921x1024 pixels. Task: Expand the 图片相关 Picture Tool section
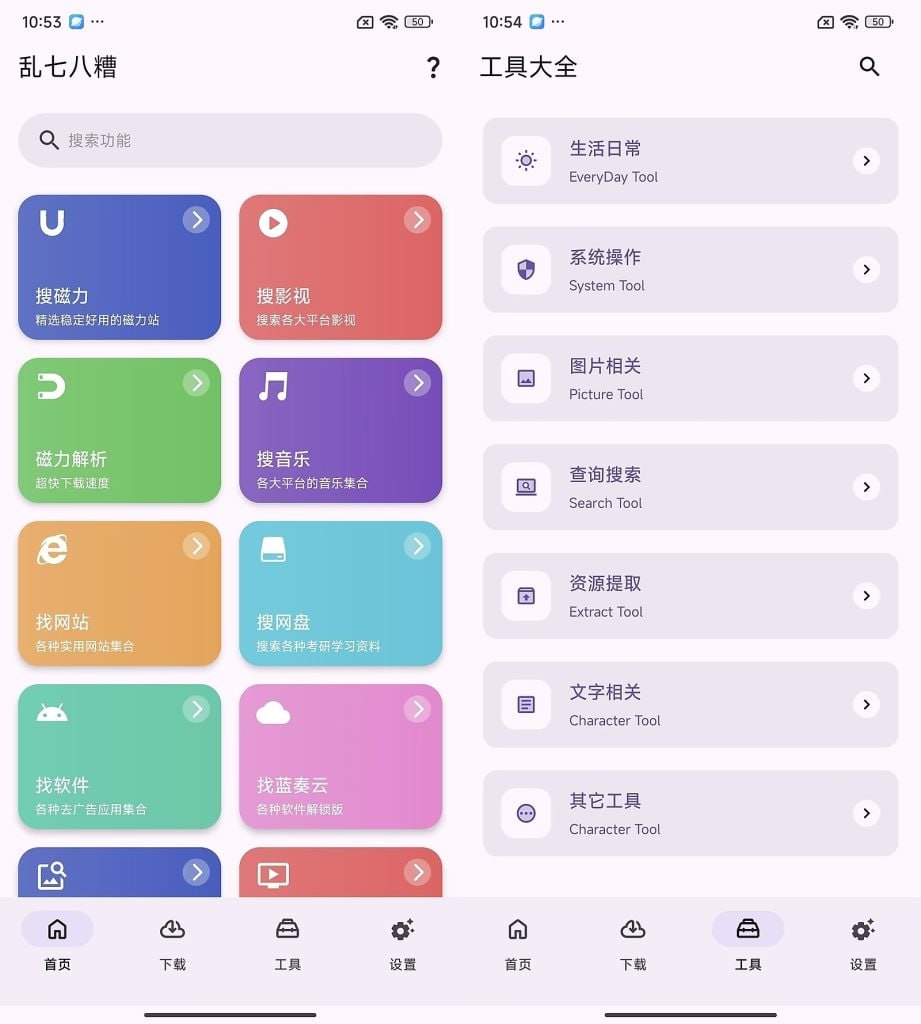(x=689, y=378)
